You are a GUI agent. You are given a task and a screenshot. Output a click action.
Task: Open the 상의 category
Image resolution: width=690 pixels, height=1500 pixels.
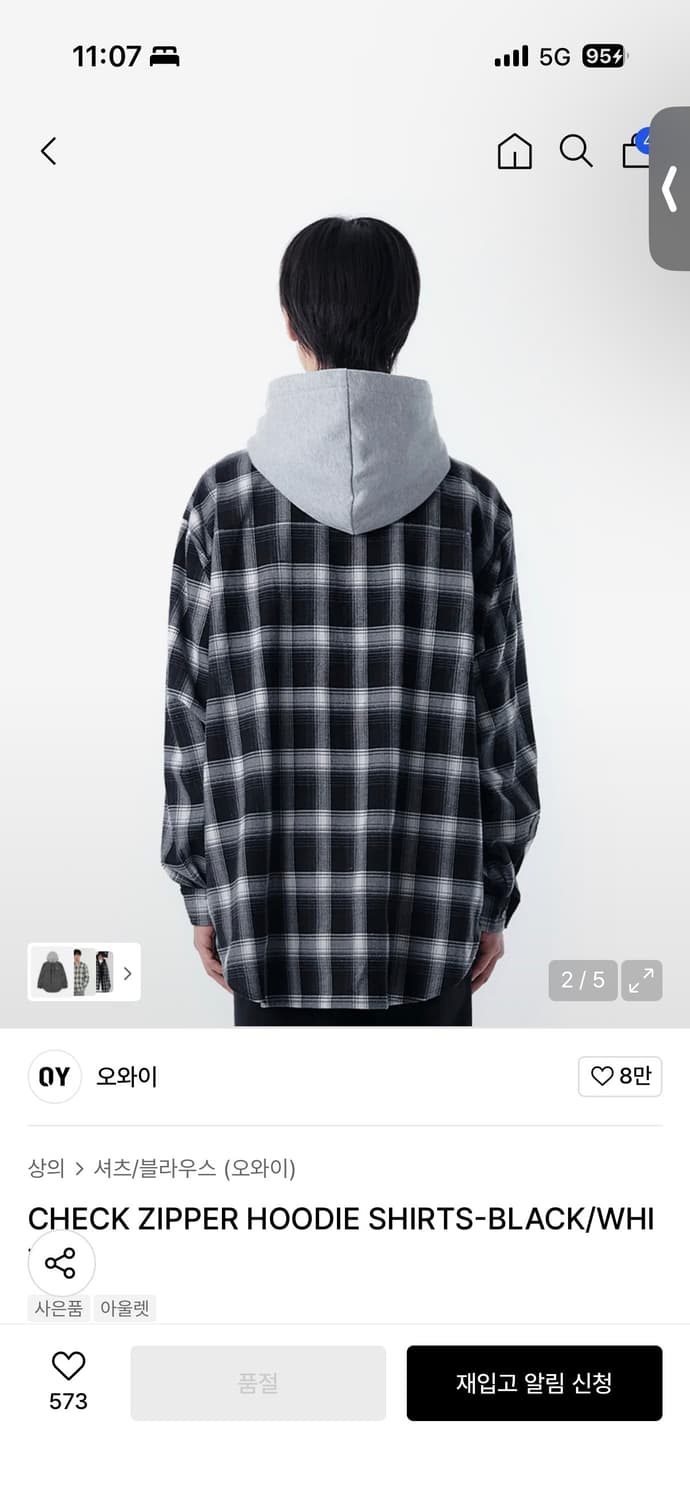[46, 1168]
